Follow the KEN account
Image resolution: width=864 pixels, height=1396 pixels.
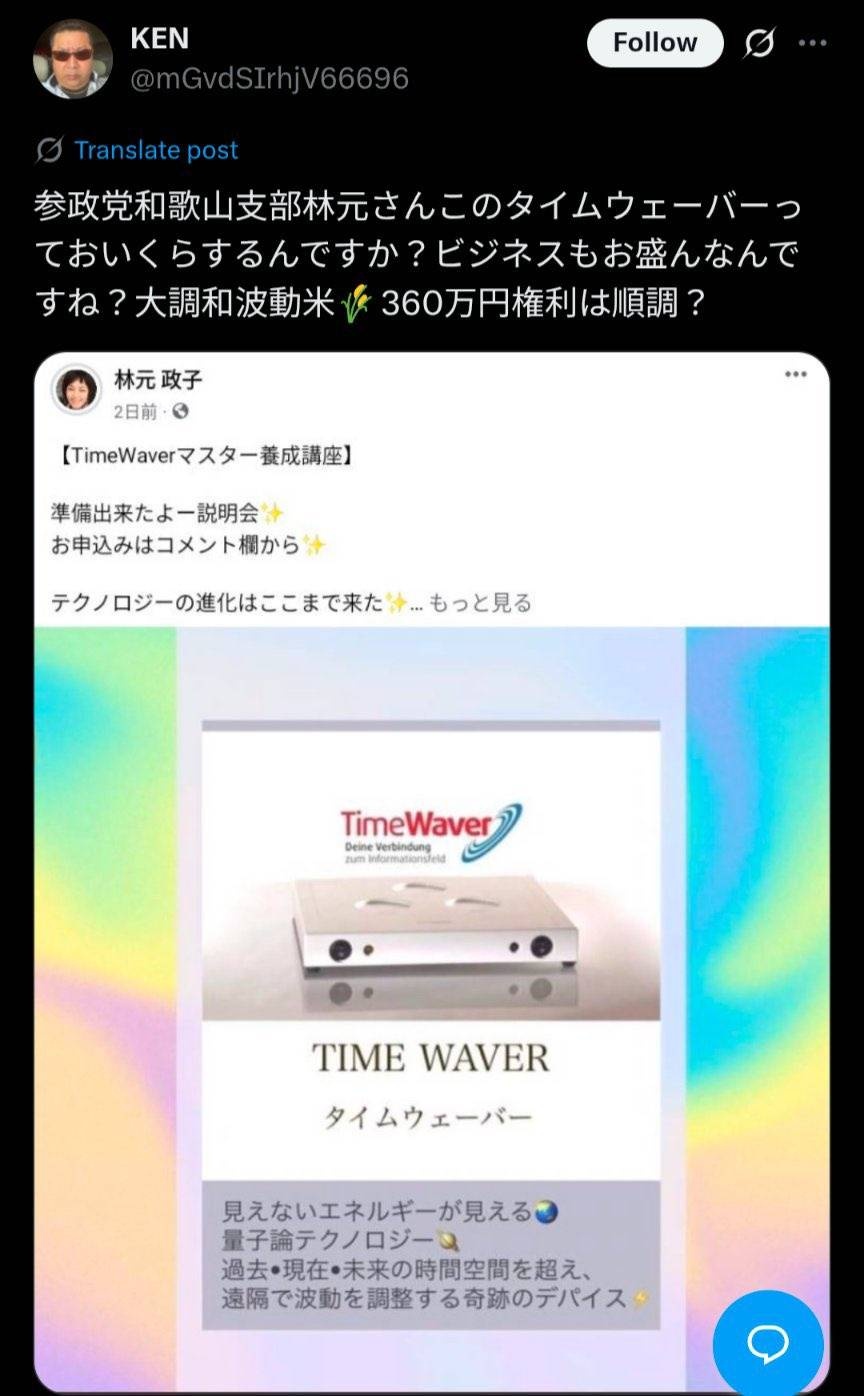654,43
